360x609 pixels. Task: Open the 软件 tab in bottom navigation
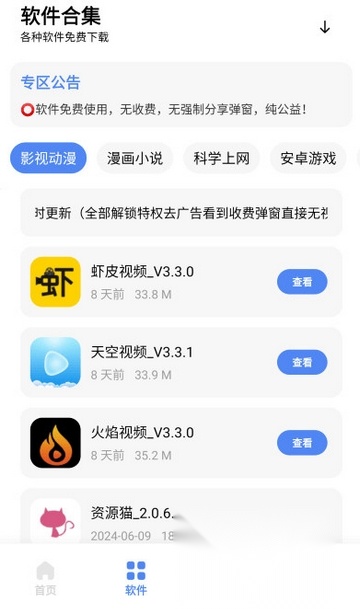coord(136,578)
